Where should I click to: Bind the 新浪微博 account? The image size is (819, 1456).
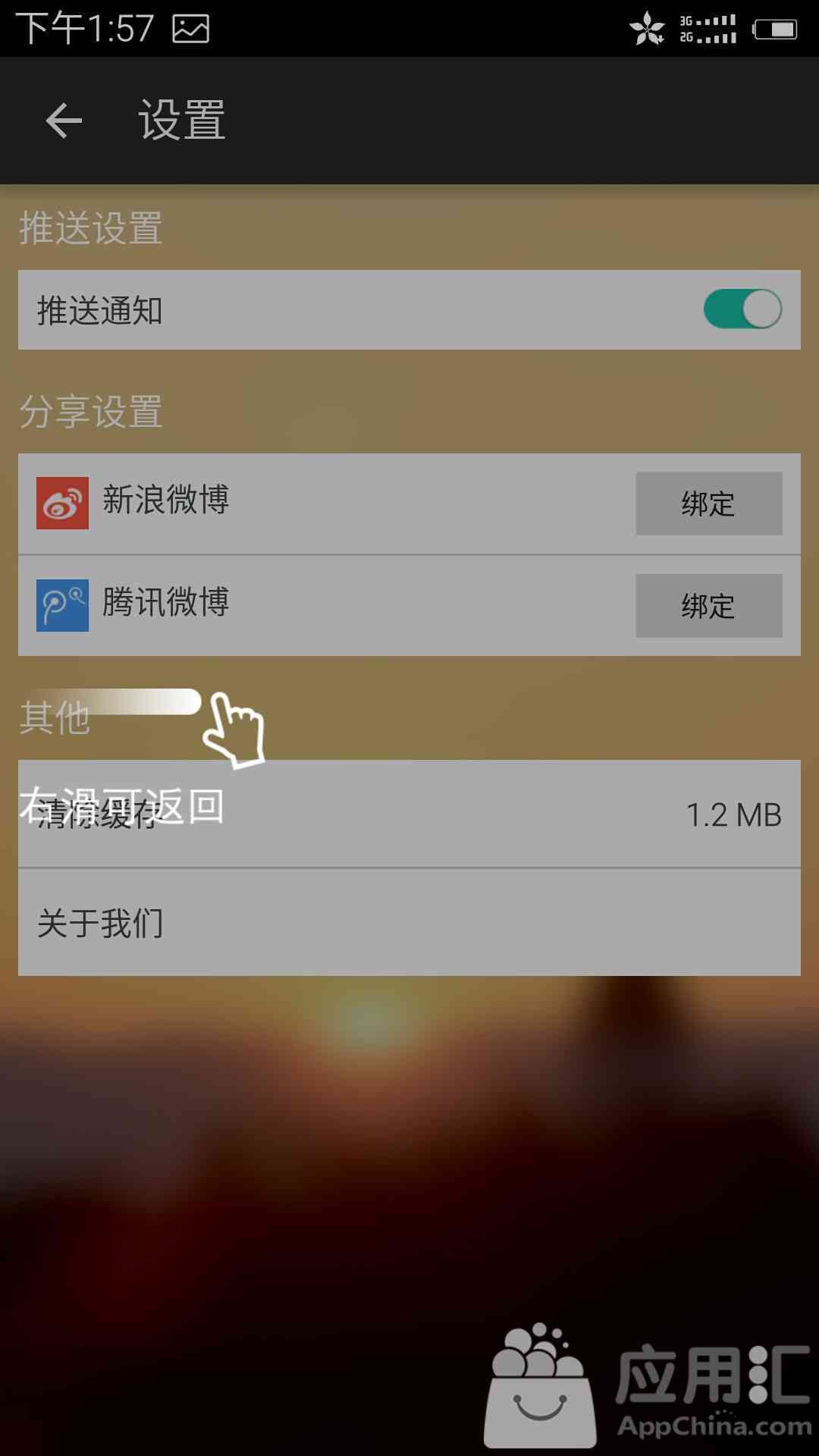coord(708,504)
